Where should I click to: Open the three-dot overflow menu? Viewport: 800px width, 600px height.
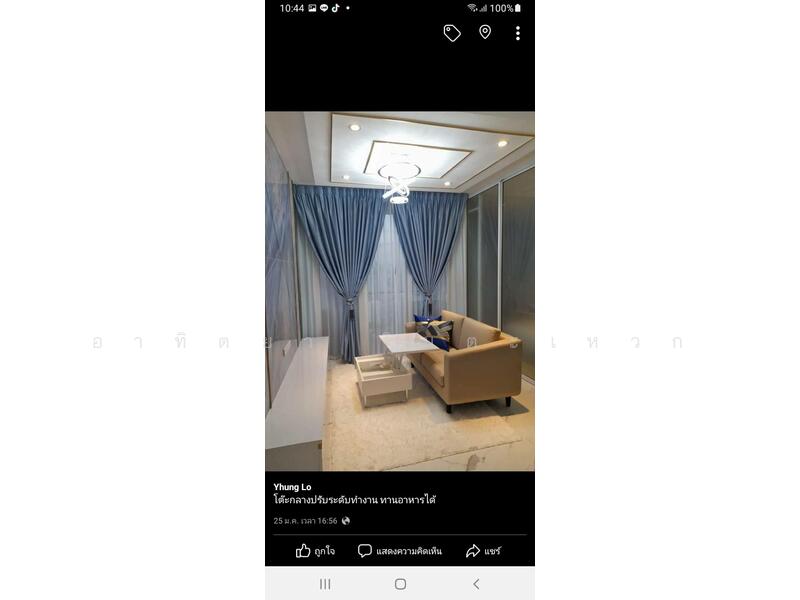pos(517,33)
